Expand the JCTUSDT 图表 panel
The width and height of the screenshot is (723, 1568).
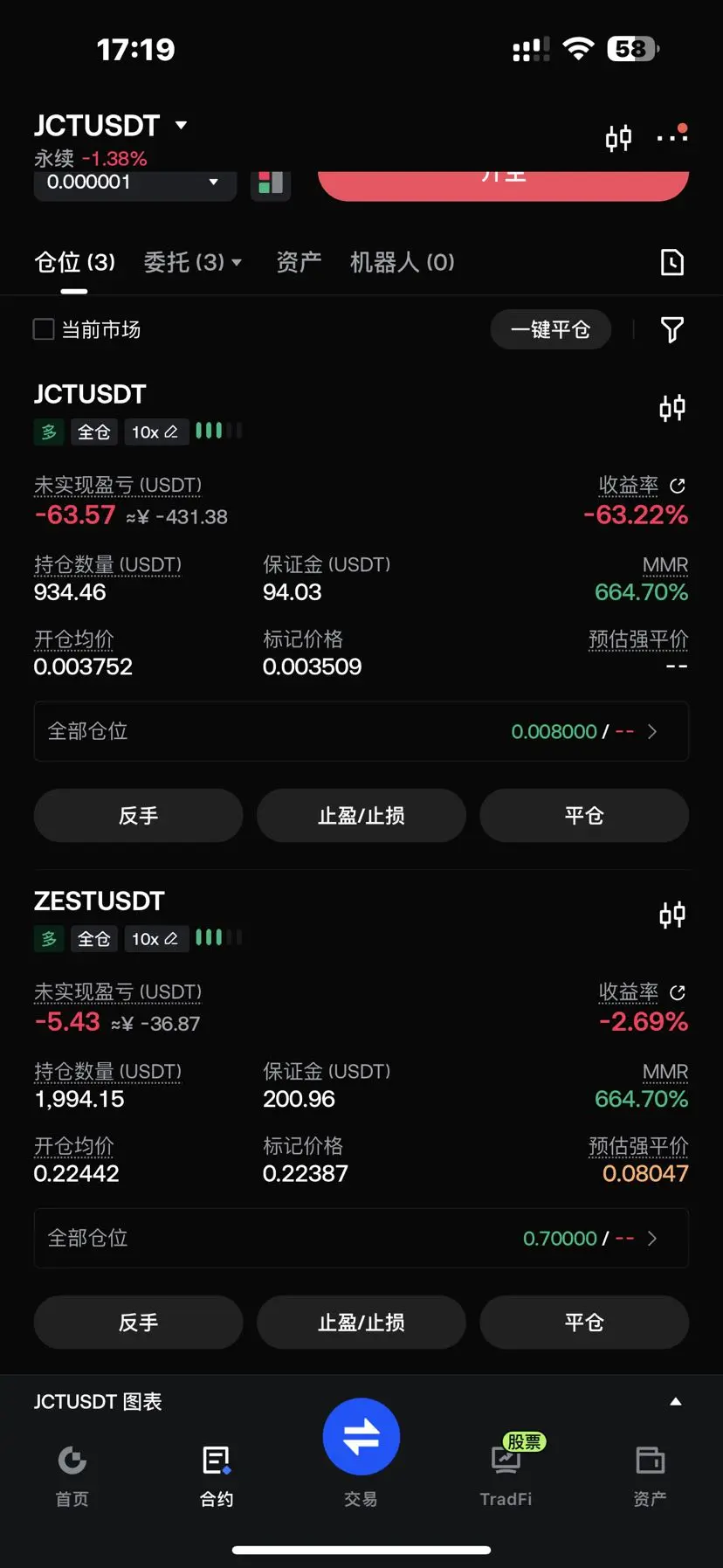pyautogui.click(x=675, y=1401)
